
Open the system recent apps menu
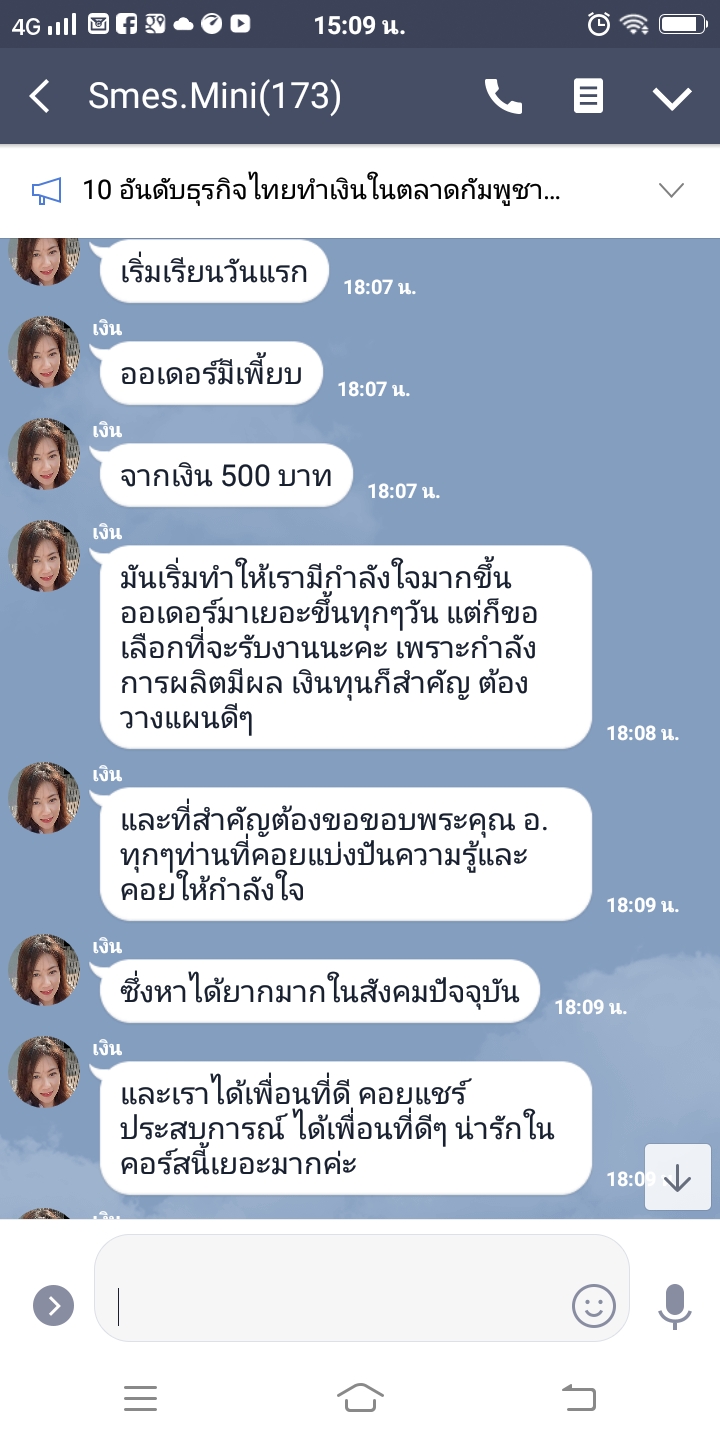click(x=140, y=1397)
